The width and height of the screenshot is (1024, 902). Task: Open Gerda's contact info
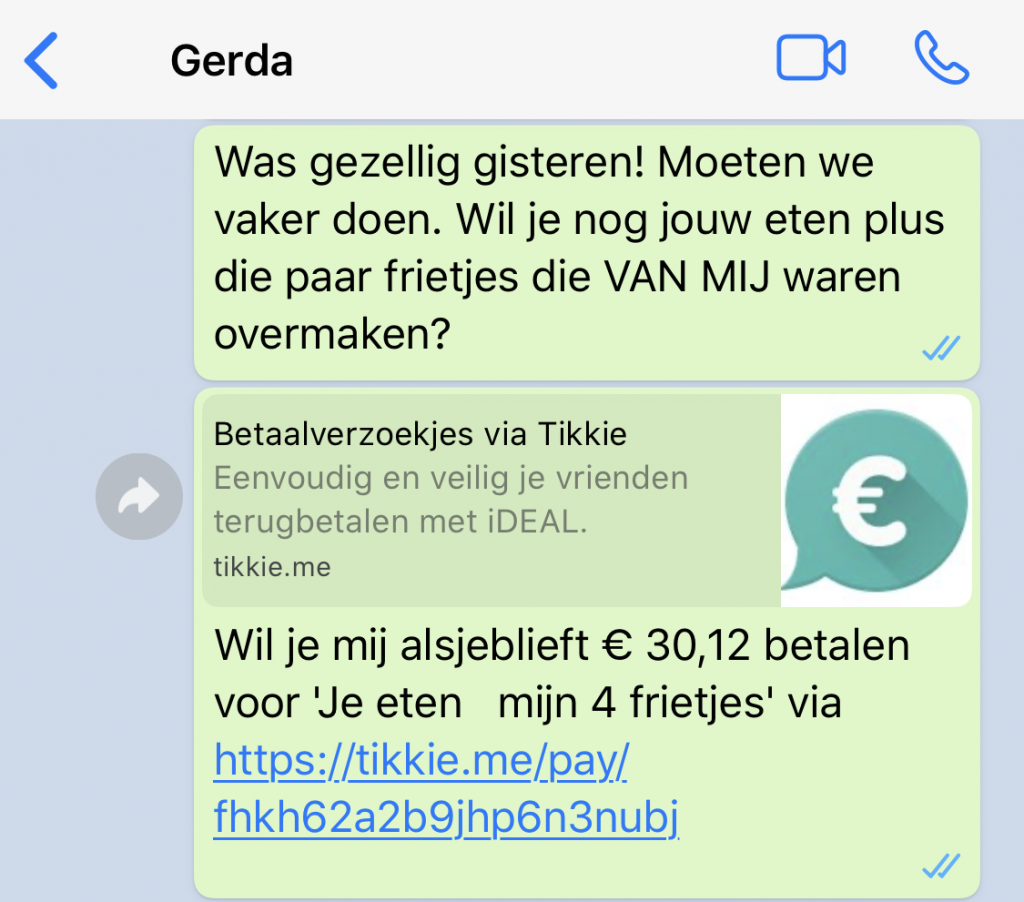(x=232, y=62)
